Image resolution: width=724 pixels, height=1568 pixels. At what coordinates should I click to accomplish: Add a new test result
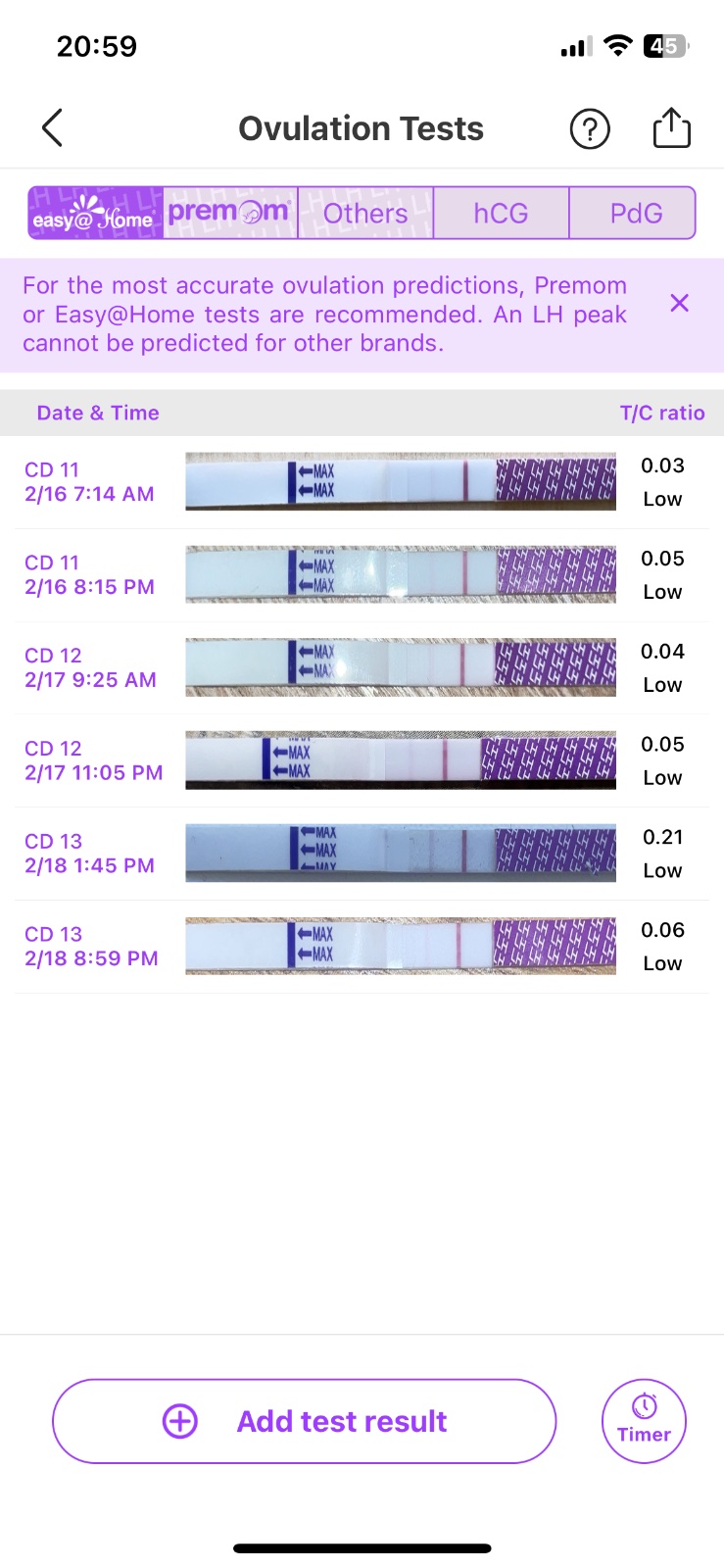pyautogui.click(x=305, y=1421)
